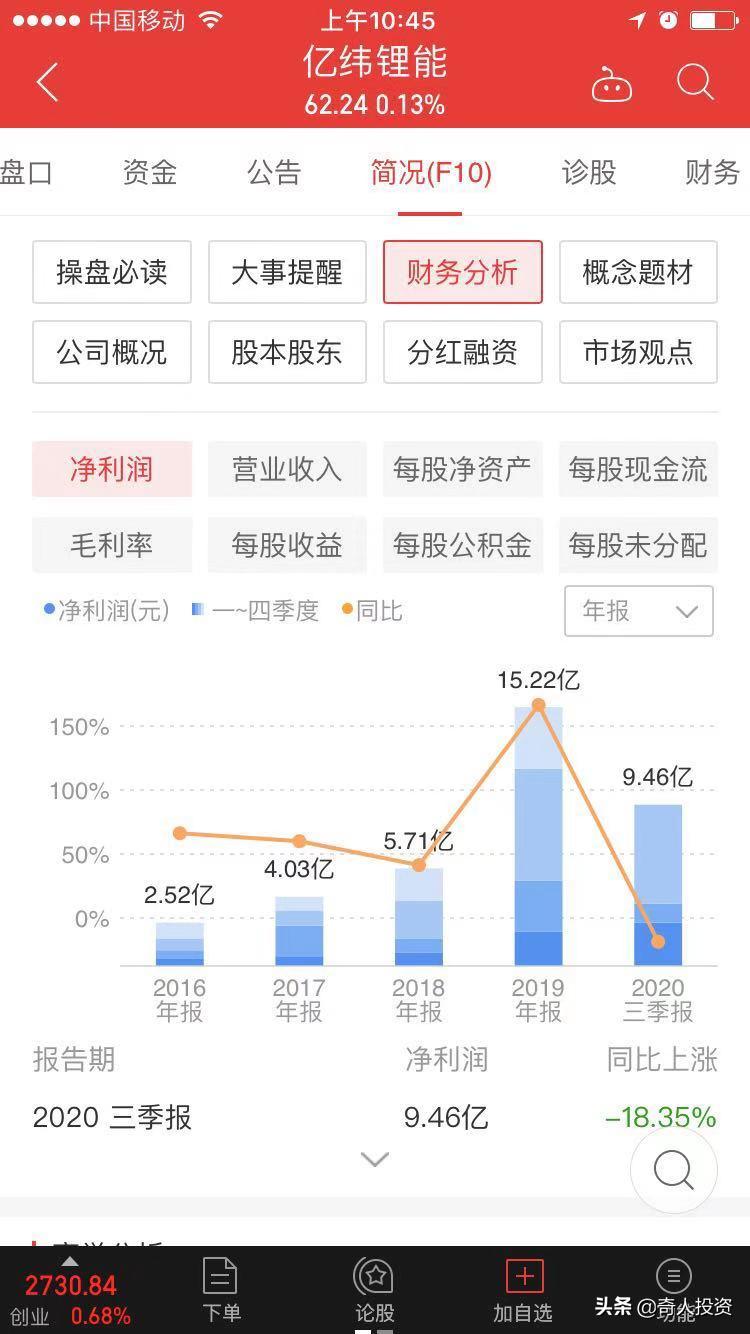Enable the 每股收益 metric view
Viewport: 750px width, 1334px height.
tap(287, 545)
